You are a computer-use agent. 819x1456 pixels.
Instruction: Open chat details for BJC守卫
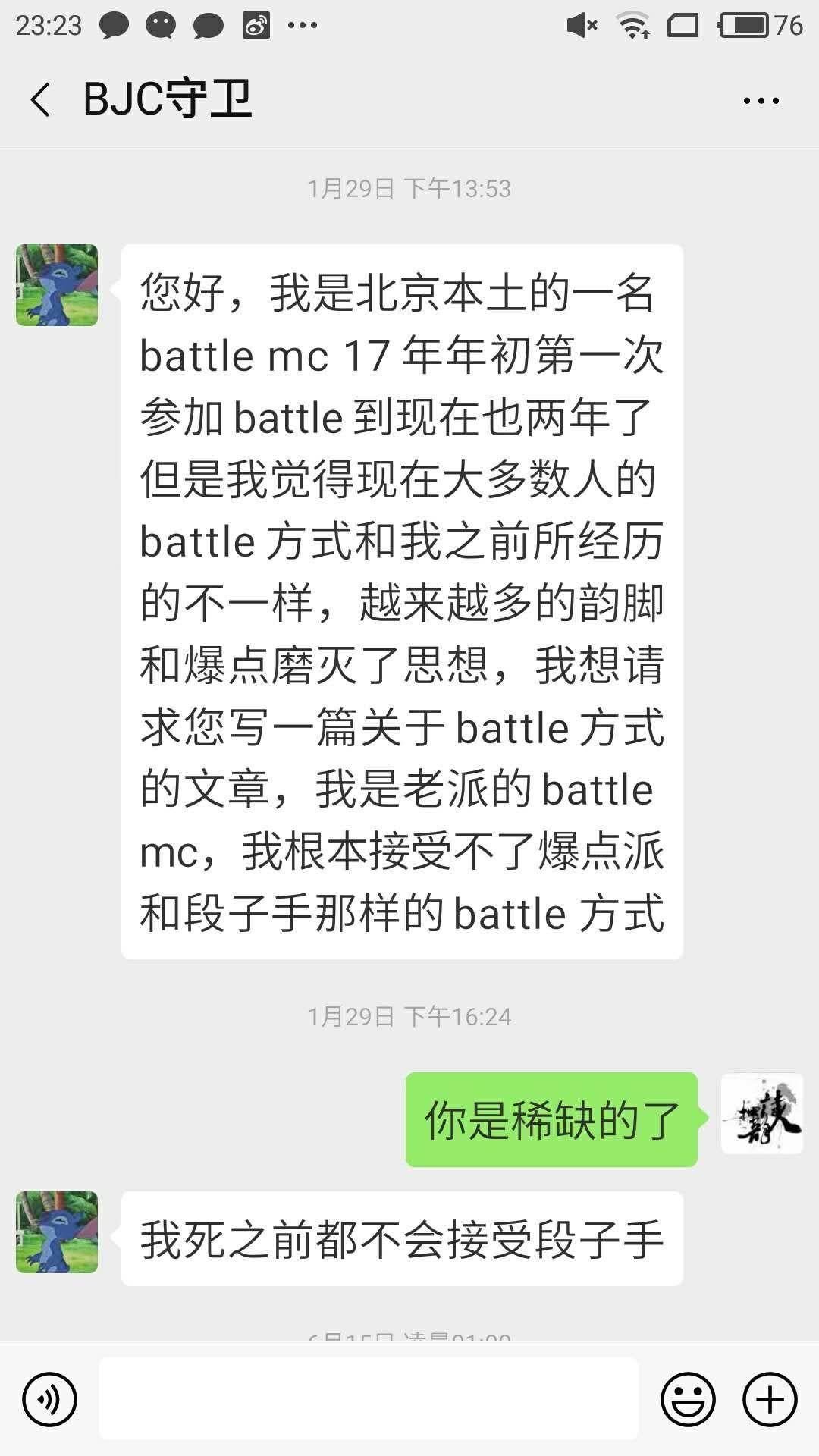168,99
